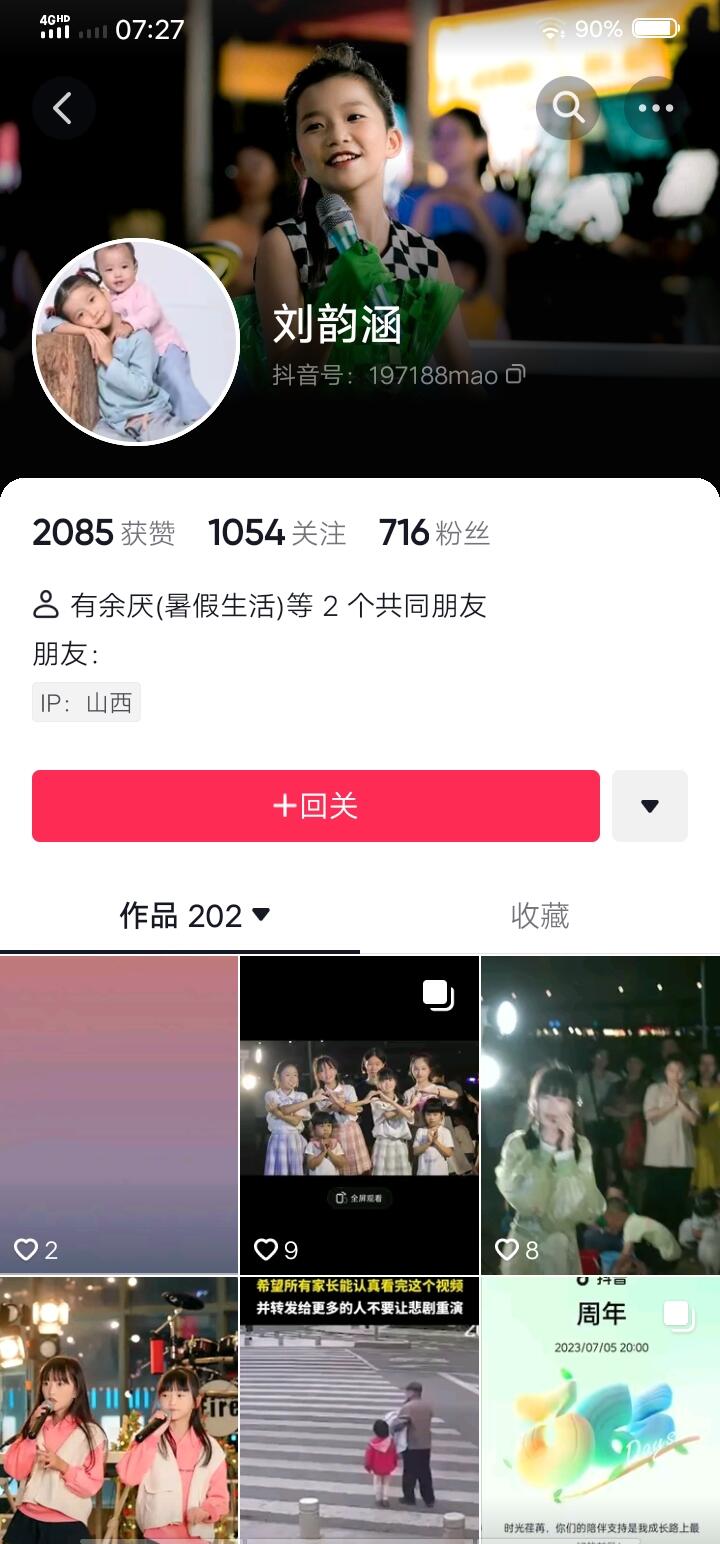This screenshot has height=1544, width=720.
Task: Open the pink gradient video with 2 likes
Action: [x=119, y=1114]
